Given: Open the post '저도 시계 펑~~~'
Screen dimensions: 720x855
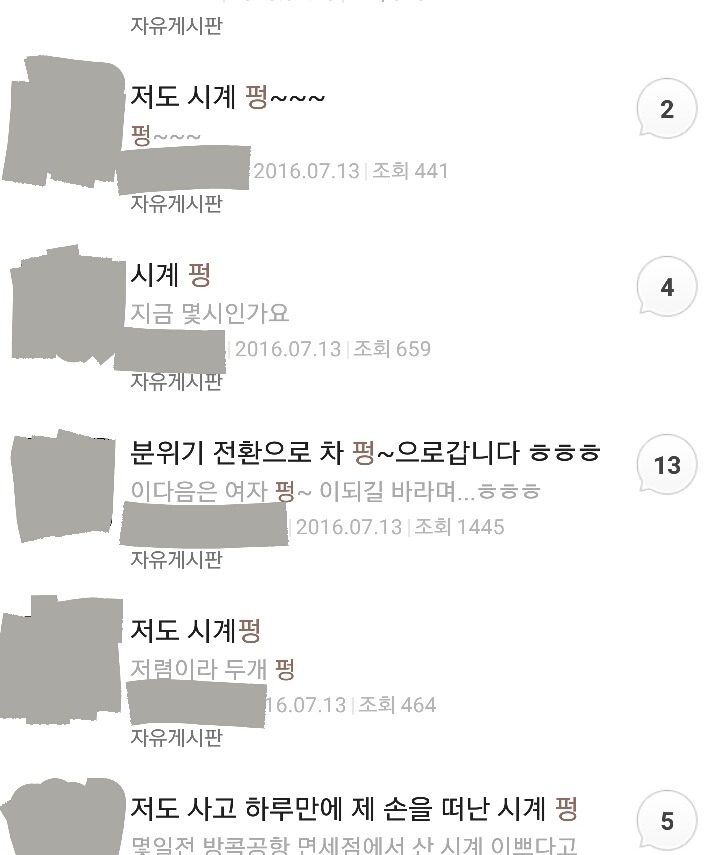Looking at the screenshot, I should (228, 97).
